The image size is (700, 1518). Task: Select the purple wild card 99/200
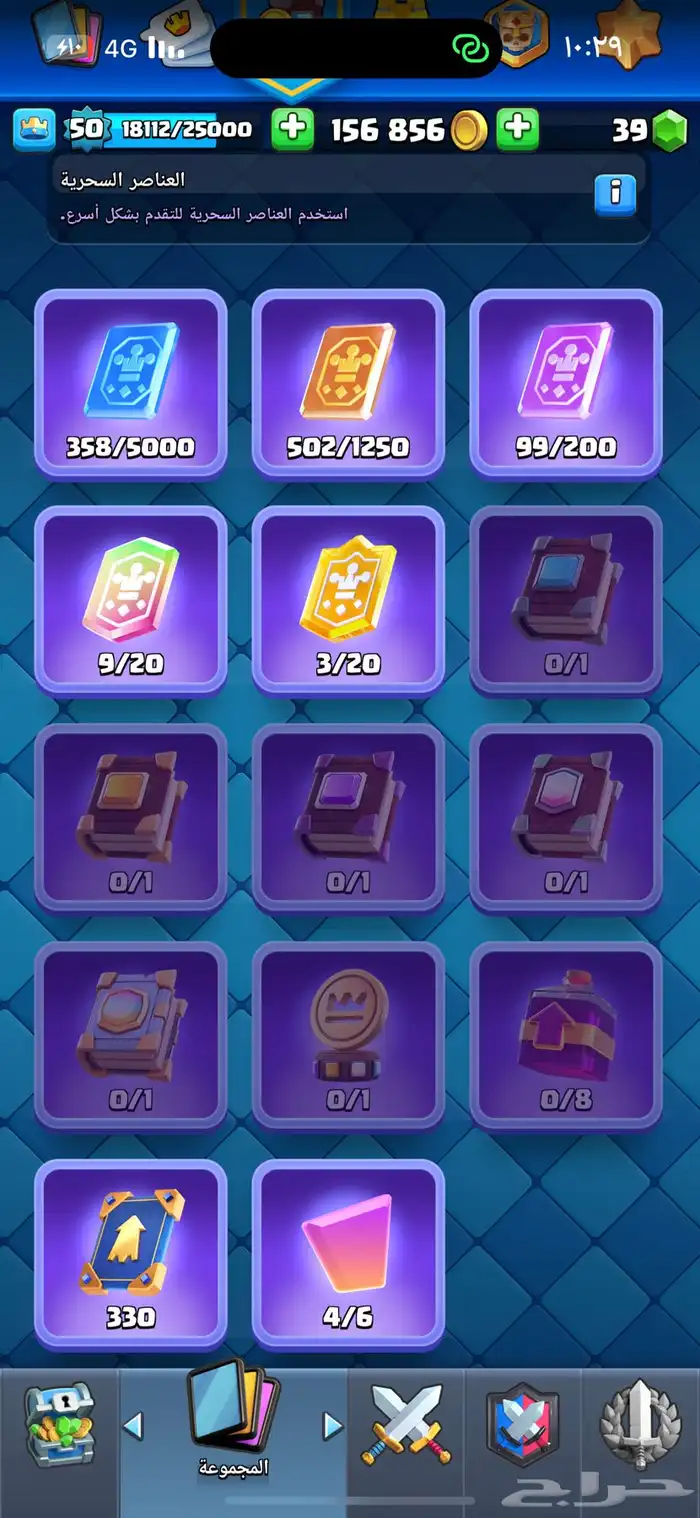[x=566, y=382]
